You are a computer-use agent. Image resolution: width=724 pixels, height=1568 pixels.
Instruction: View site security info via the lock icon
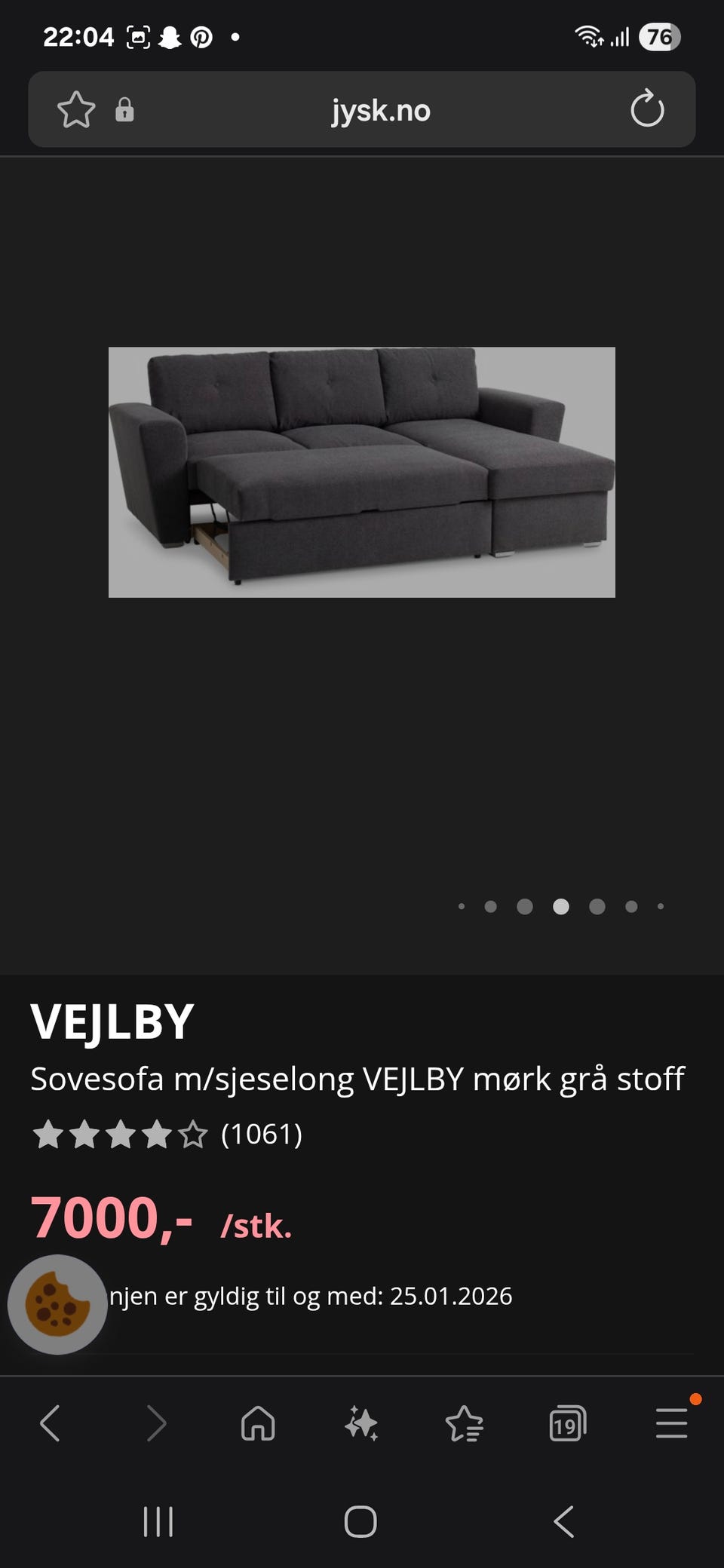coord(124,110)
